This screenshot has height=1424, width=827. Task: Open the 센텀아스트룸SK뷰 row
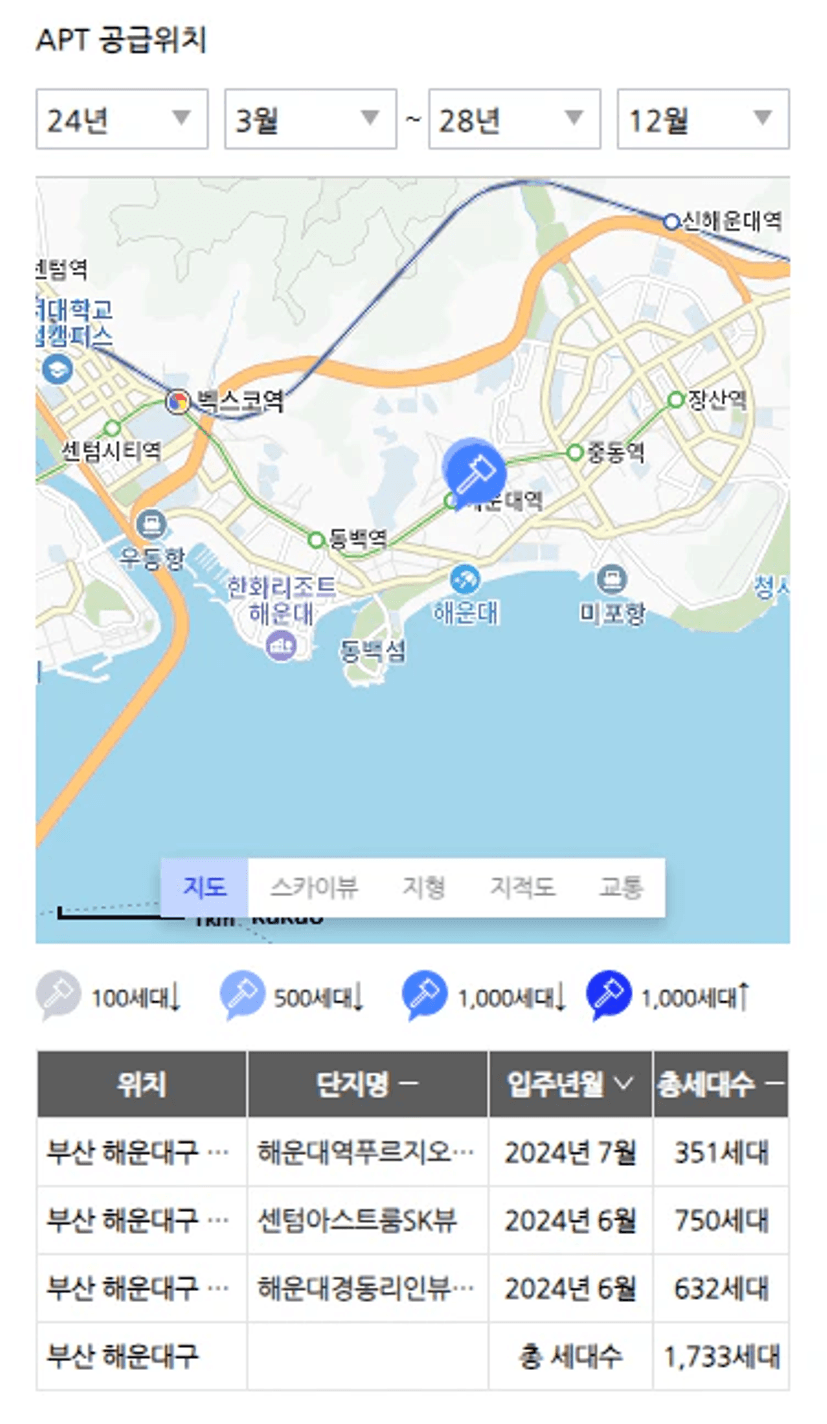pyautogui.click(x=412, y=1220)
